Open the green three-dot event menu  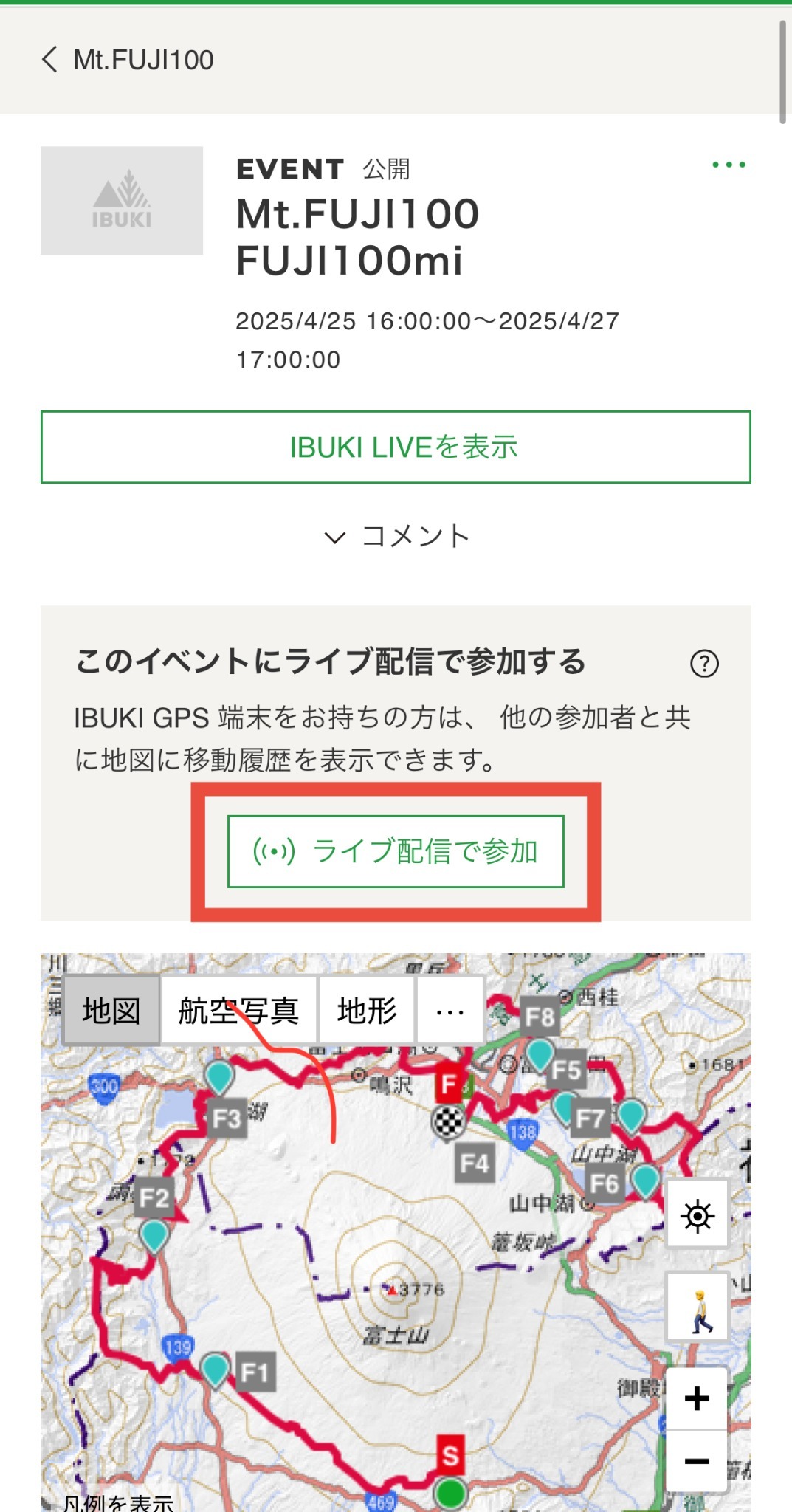(729, 165)
